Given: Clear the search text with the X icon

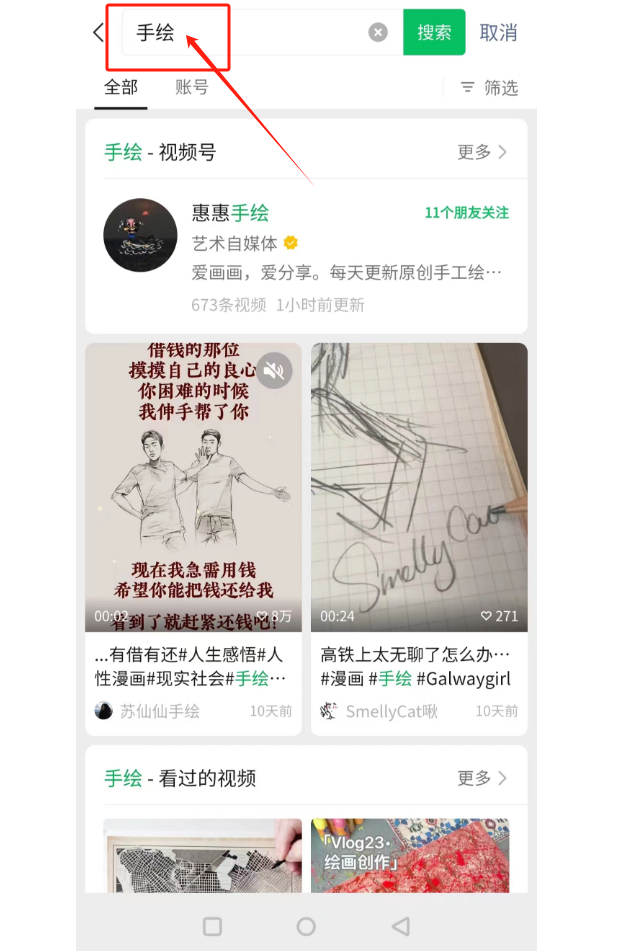Looking at the screenshot, I should (x=378, y=33).
